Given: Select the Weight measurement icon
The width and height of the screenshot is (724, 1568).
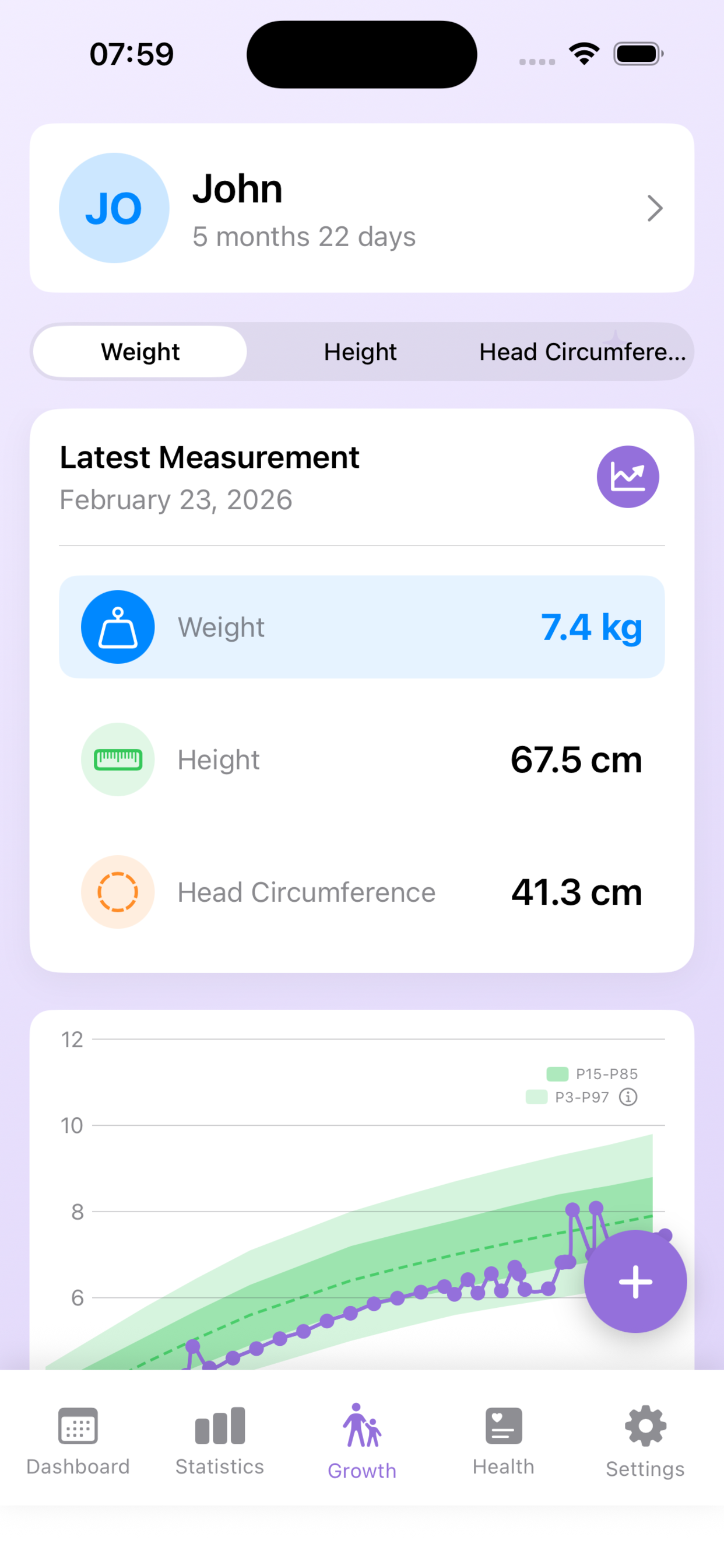Looking at the screenshot, I should tap(117, 626).
